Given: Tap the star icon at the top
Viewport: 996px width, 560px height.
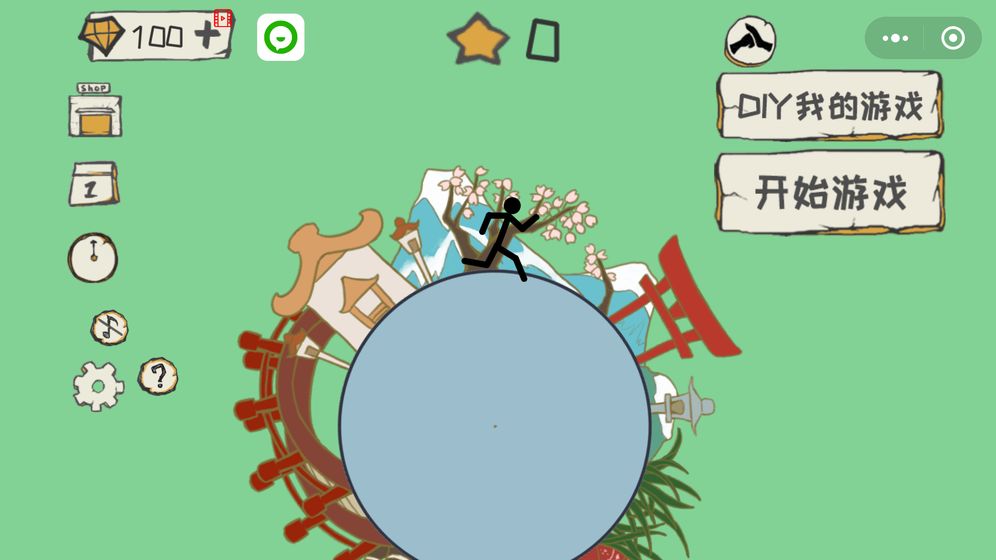Looking at the screenshot, I should tap(478, 40).
